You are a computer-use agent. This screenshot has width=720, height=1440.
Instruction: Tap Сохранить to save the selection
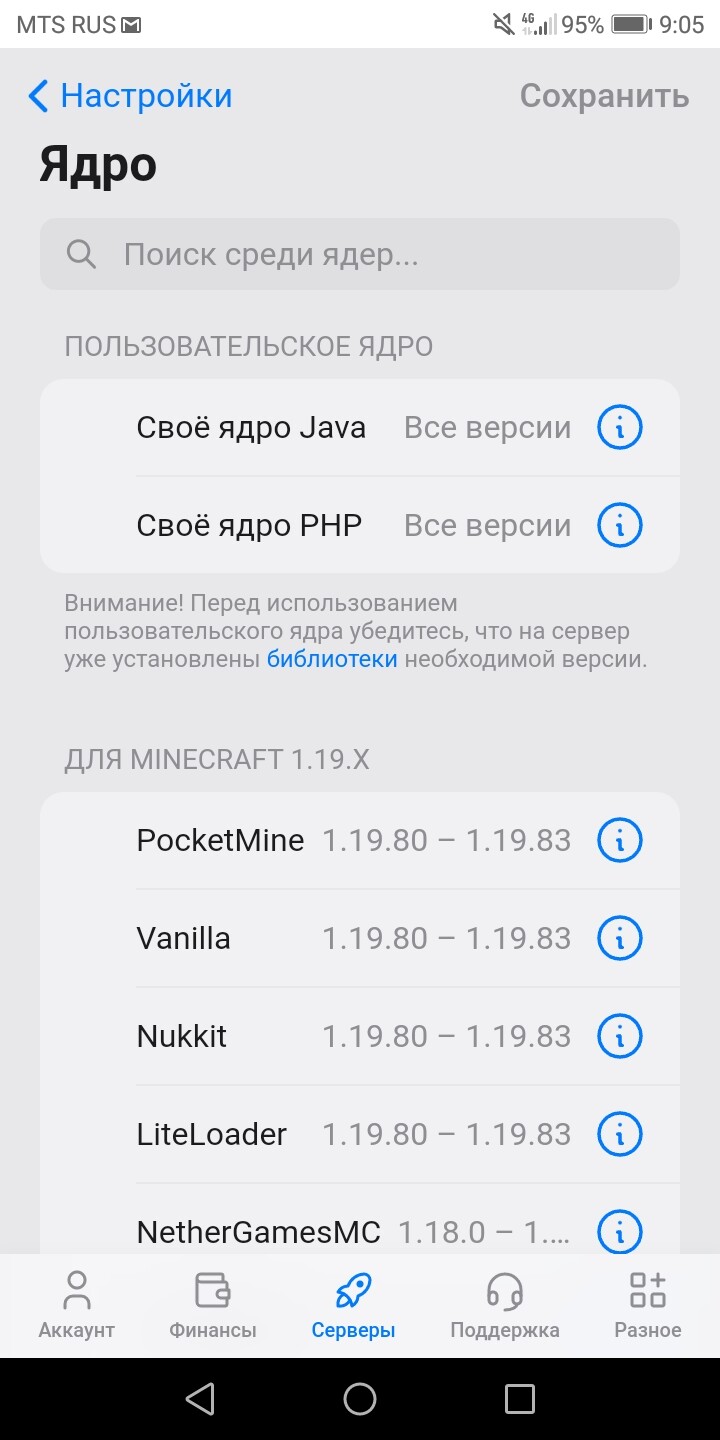604,96
